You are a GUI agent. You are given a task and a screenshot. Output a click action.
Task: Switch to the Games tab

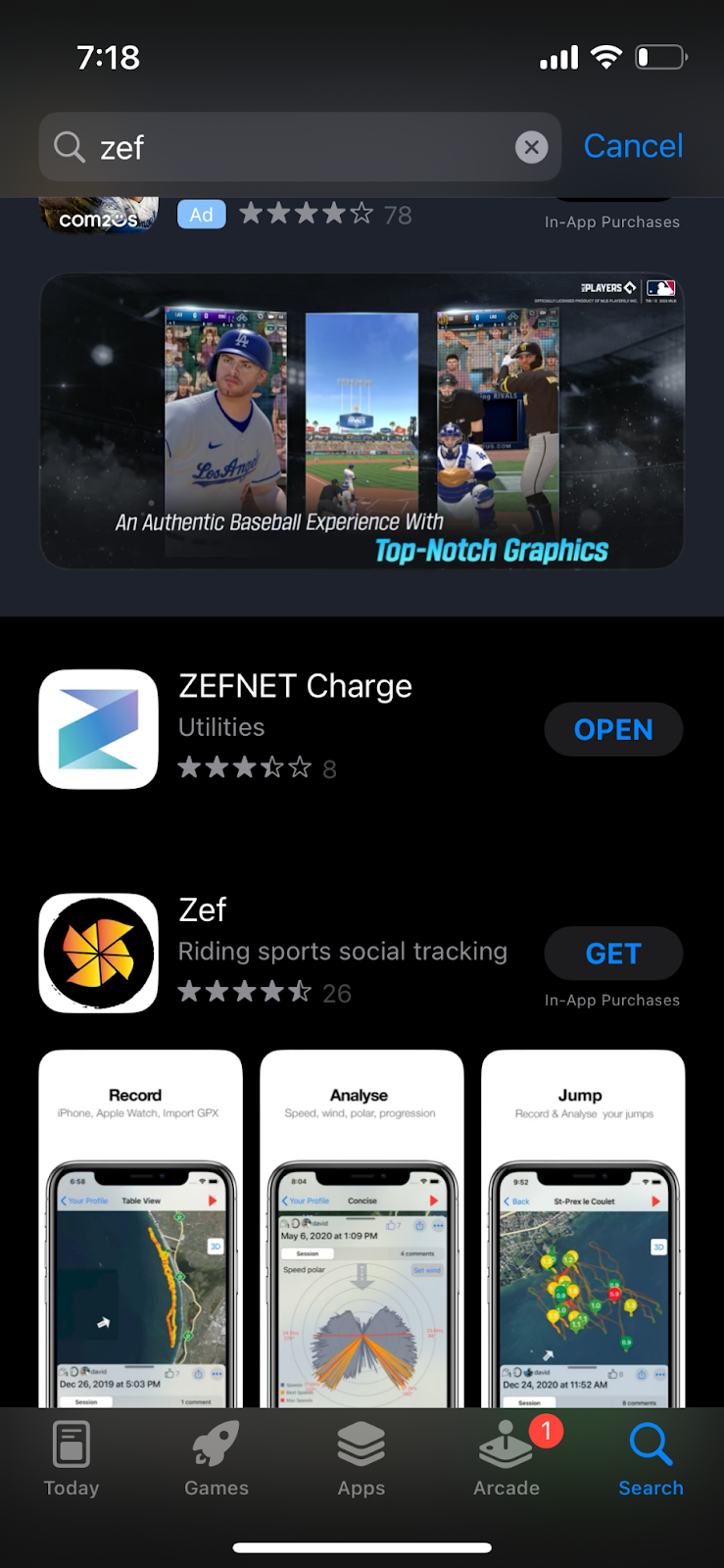coord(217,1458)
